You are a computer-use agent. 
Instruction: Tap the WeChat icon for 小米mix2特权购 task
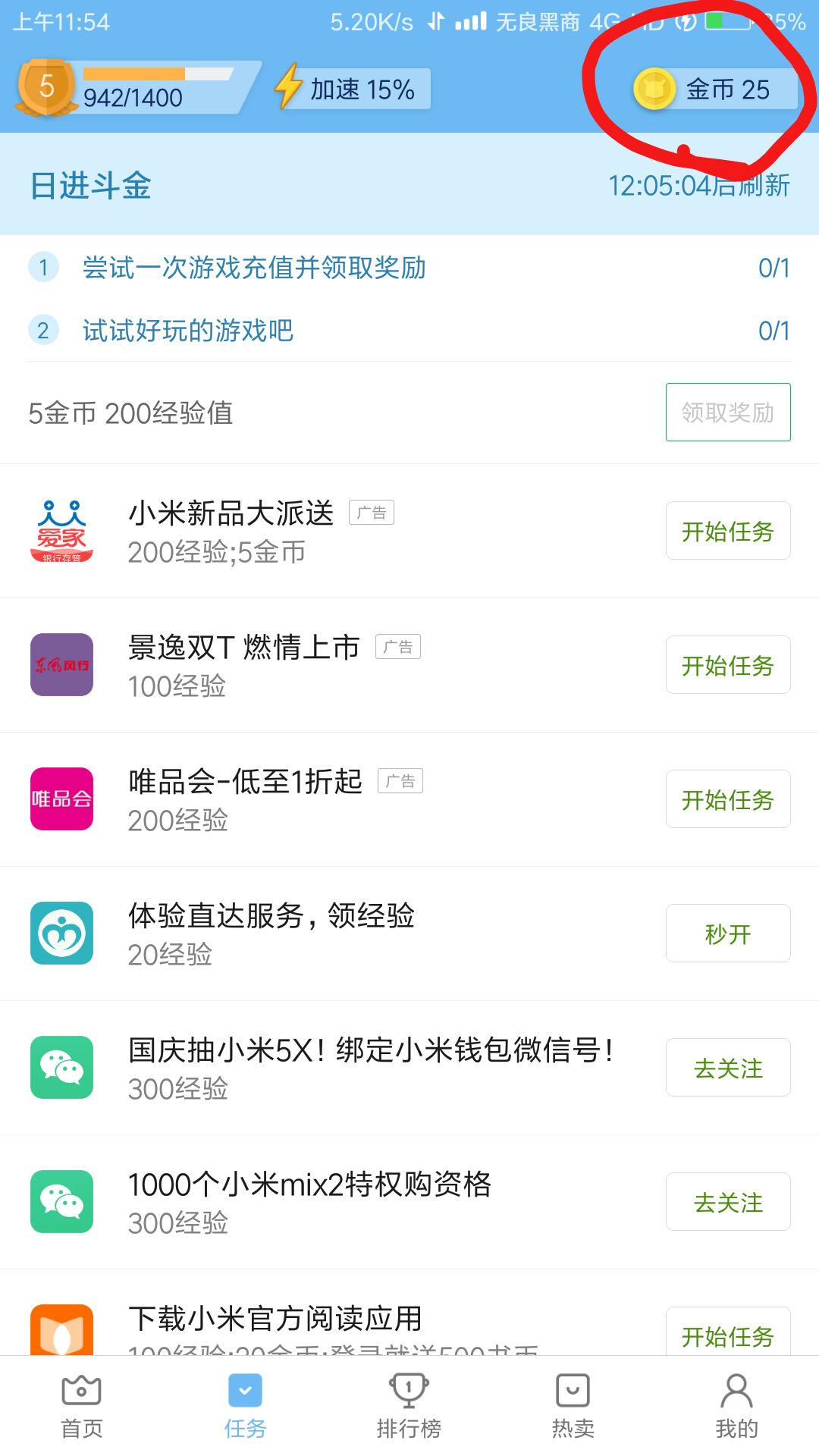pos(61,1202)
